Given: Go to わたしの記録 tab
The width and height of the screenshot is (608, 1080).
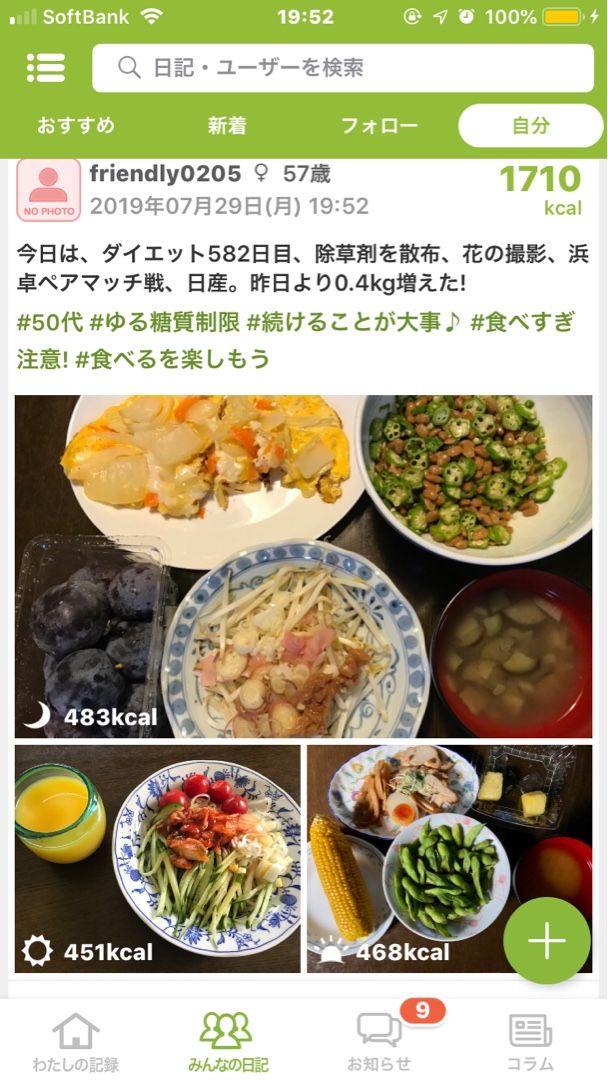Looking at the screenshot, I should 76,1042.
